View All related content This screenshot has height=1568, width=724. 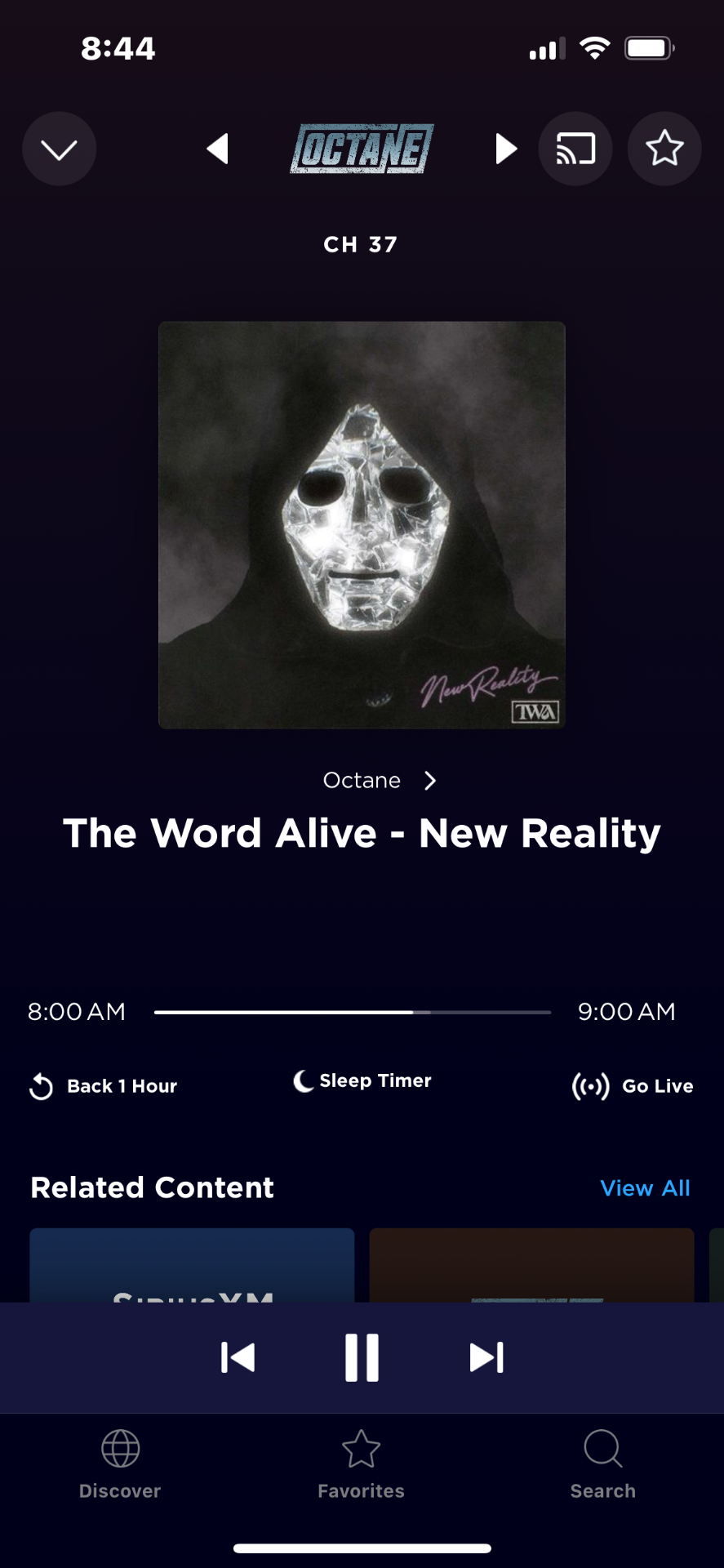pos(645,1188)
